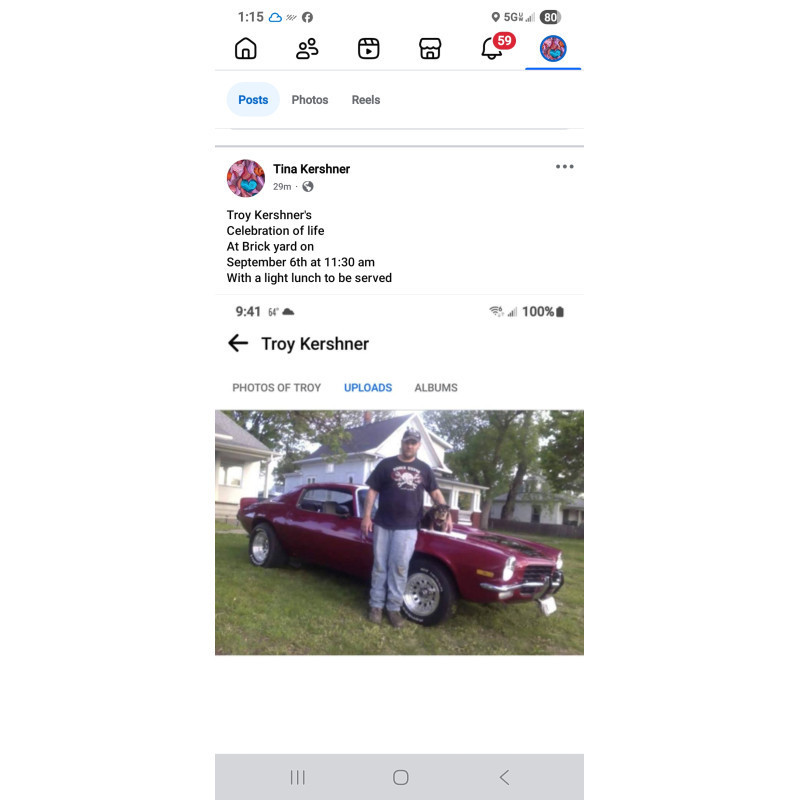Screen dimensions: 800x800
Task: Open the recent apps view
Action: click(x=297, y=777)
